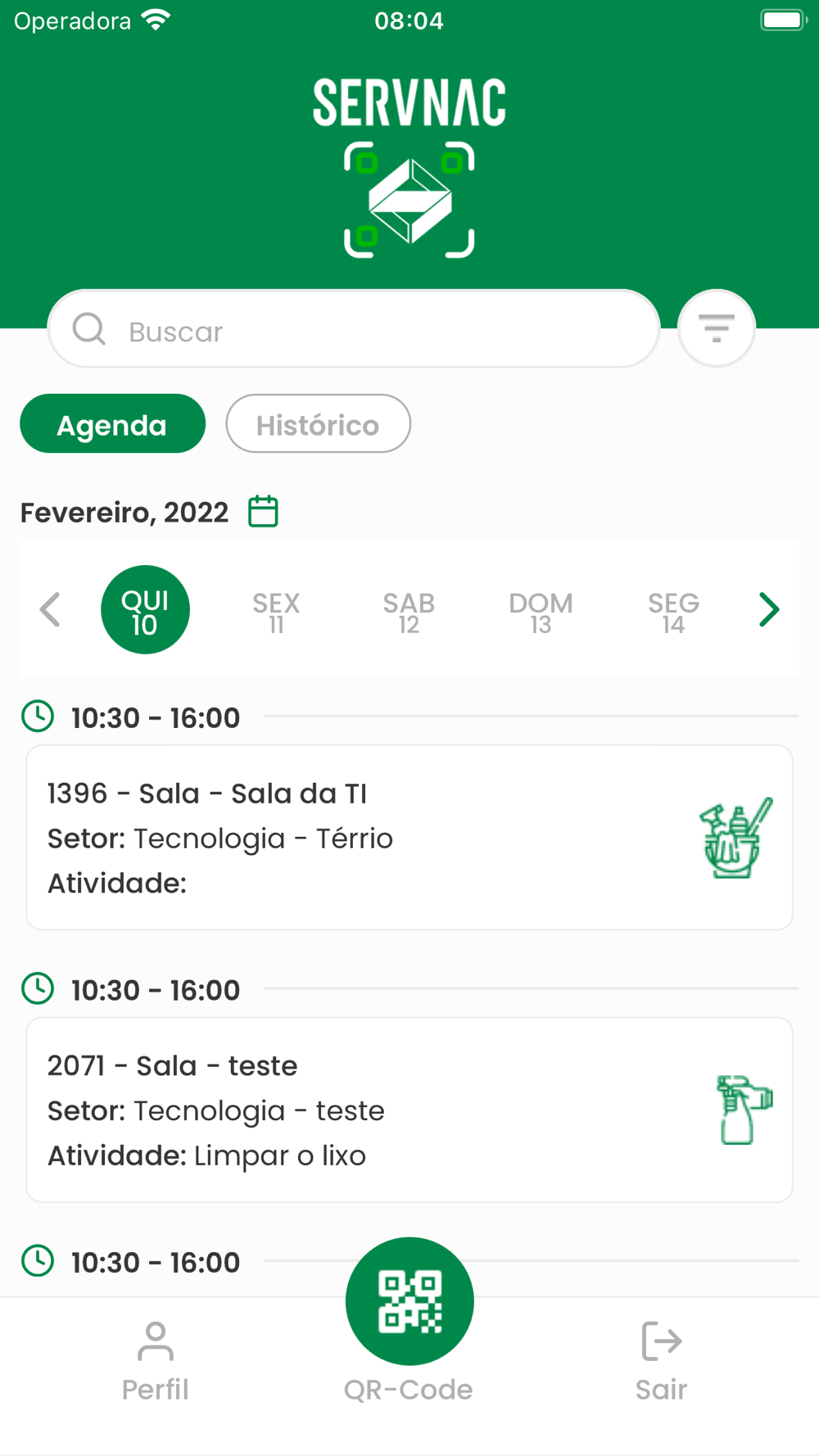Advance to next days with right chevron
The height and width of the screenshot is (1456, 819).
pyautogui.click(x=768, y=609)
